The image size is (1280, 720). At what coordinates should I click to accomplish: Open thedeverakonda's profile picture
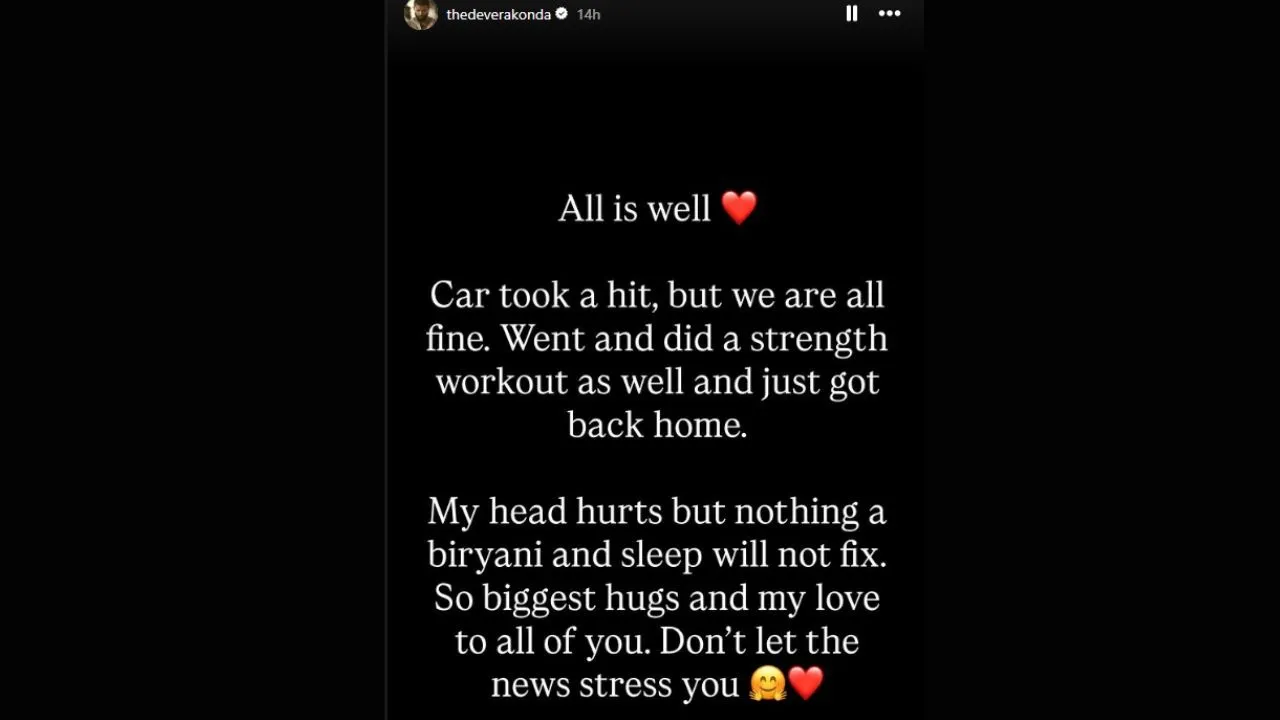tap(421, 14)
